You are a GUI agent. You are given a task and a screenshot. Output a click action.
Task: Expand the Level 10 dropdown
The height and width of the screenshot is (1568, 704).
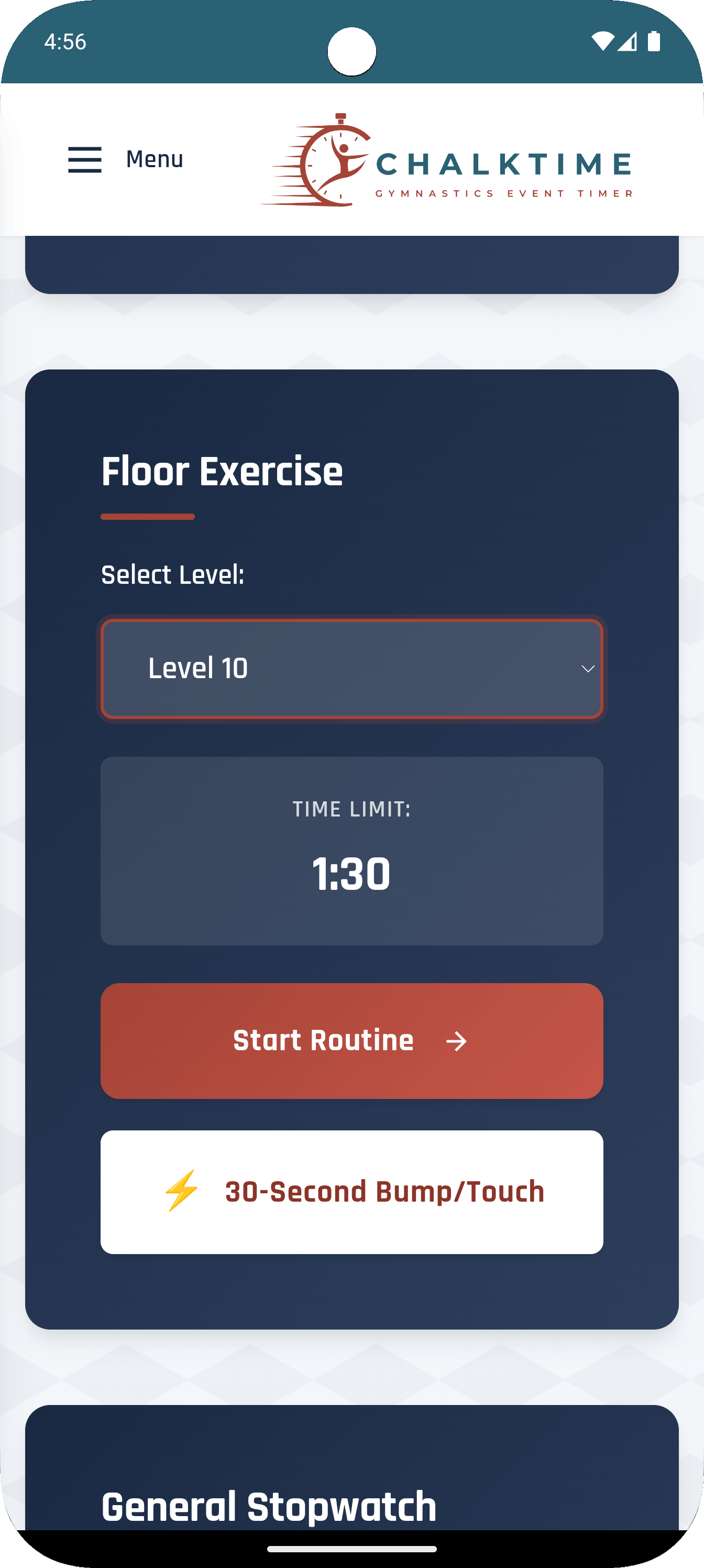[351, 669]
